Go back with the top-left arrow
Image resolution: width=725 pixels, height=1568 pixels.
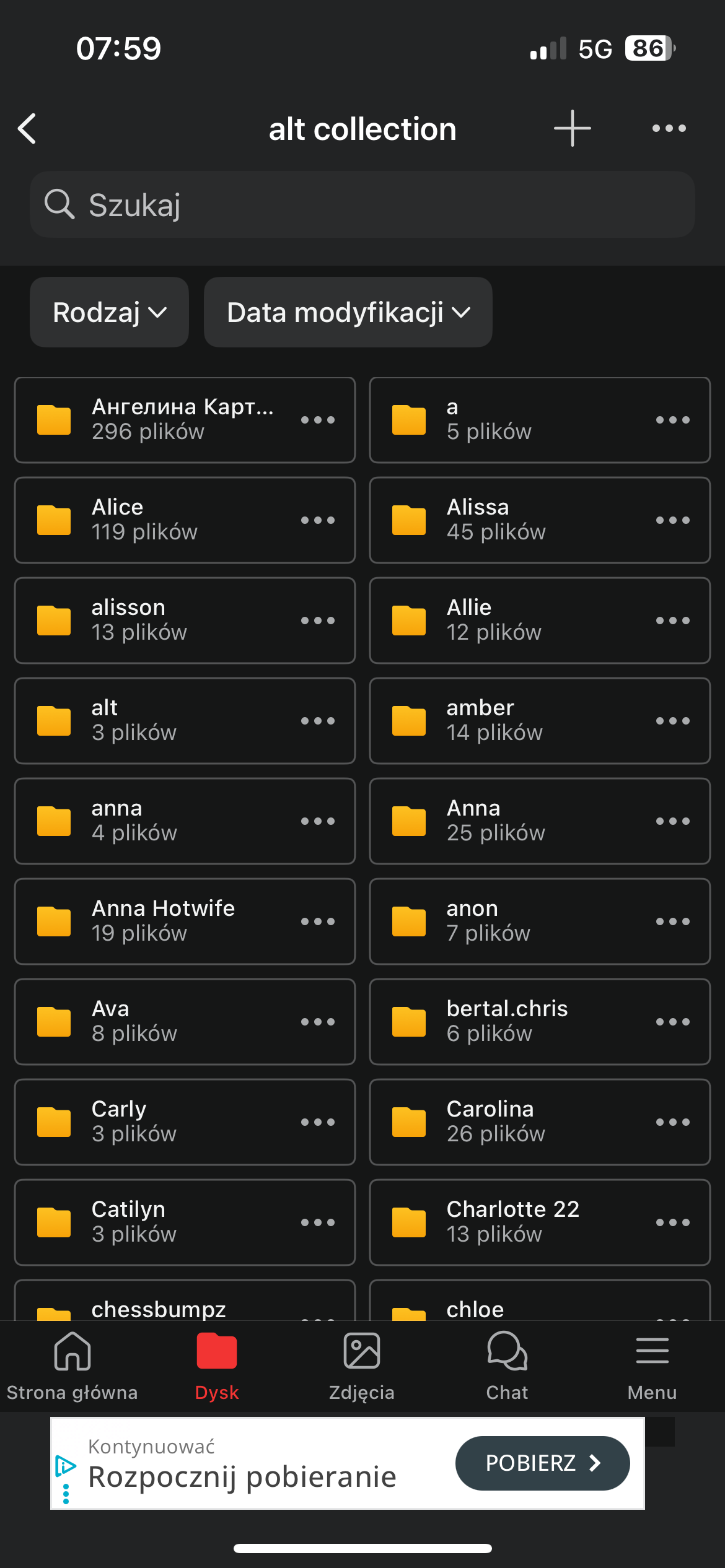27,129
